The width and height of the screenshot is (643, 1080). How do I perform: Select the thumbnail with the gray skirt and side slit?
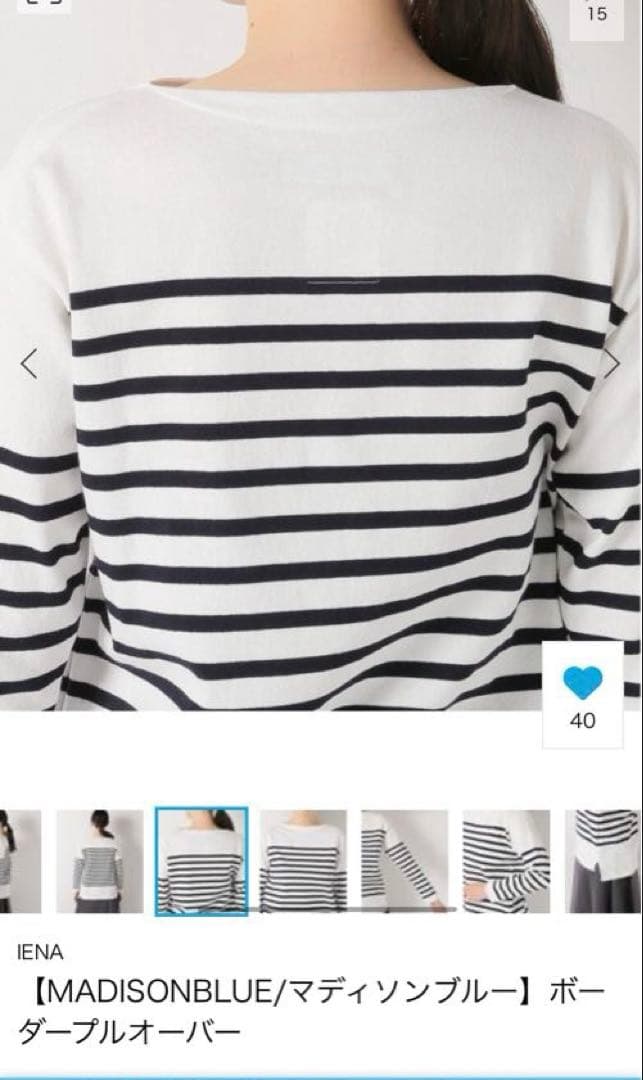pos(603,861)
